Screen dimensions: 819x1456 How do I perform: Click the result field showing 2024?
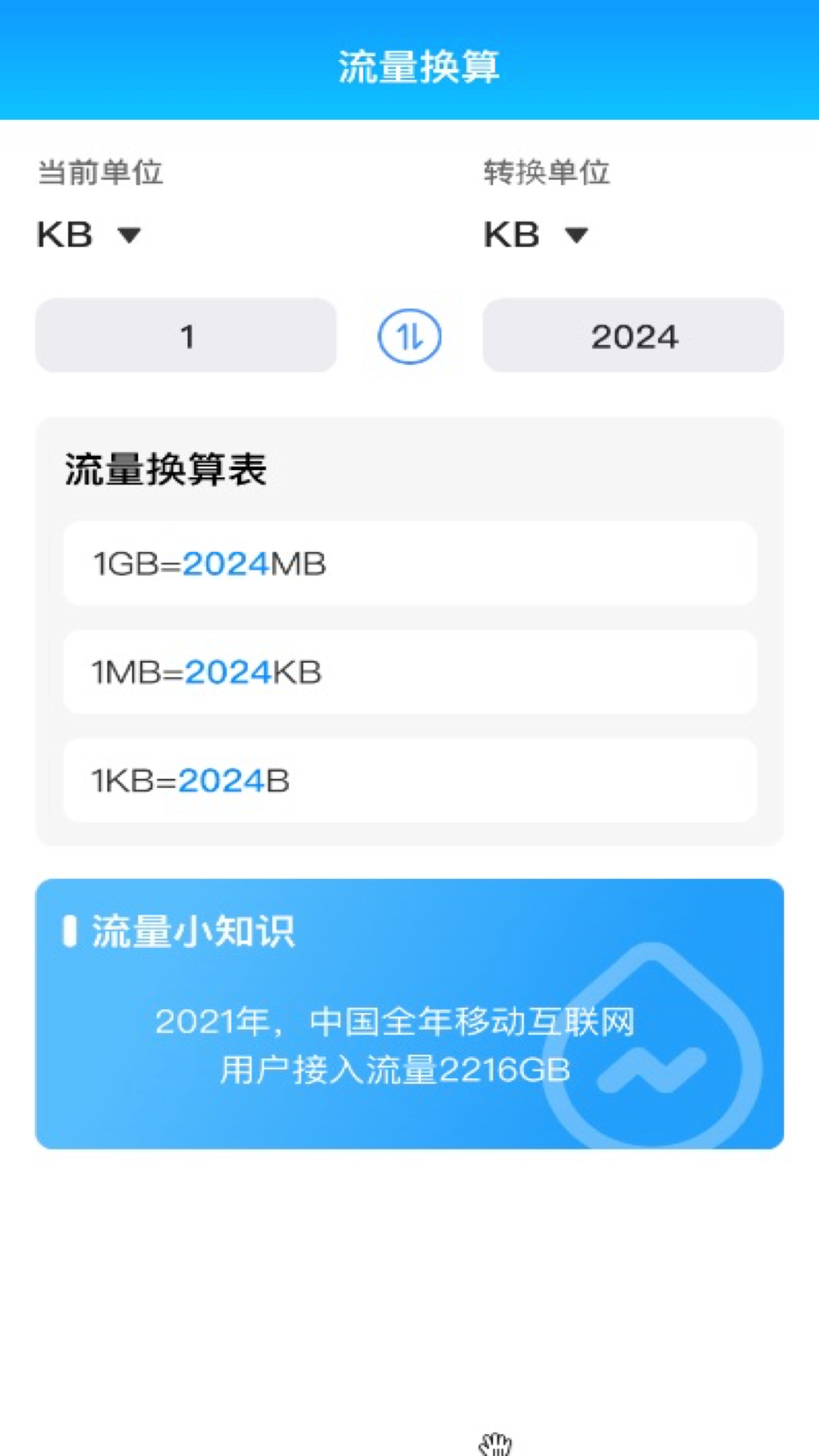pos(634,336)
